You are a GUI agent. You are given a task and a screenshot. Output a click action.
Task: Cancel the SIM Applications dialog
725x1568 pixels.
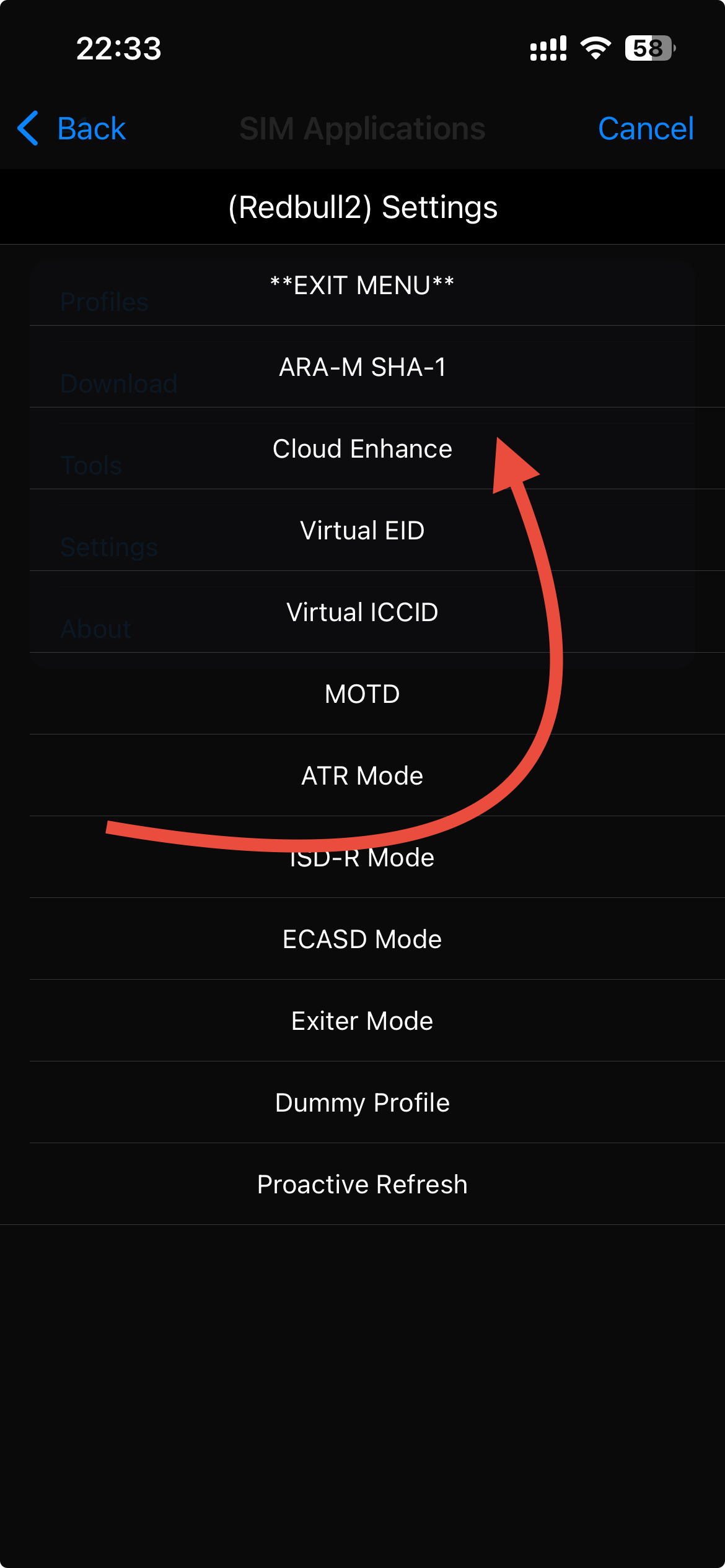click(645, 129)
